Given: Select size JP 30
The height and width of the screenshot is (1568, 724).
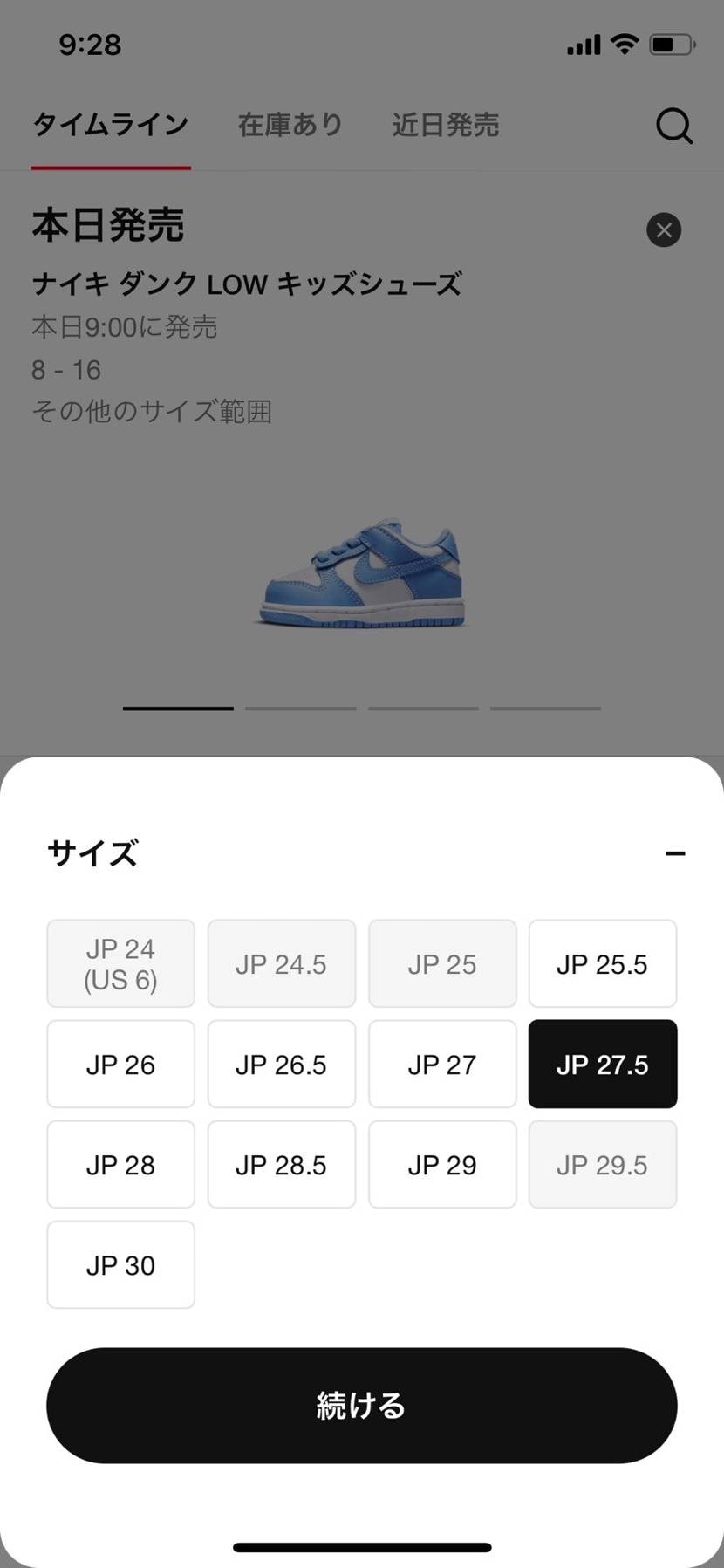Looking at the screenshot, I should [120, 1265].
